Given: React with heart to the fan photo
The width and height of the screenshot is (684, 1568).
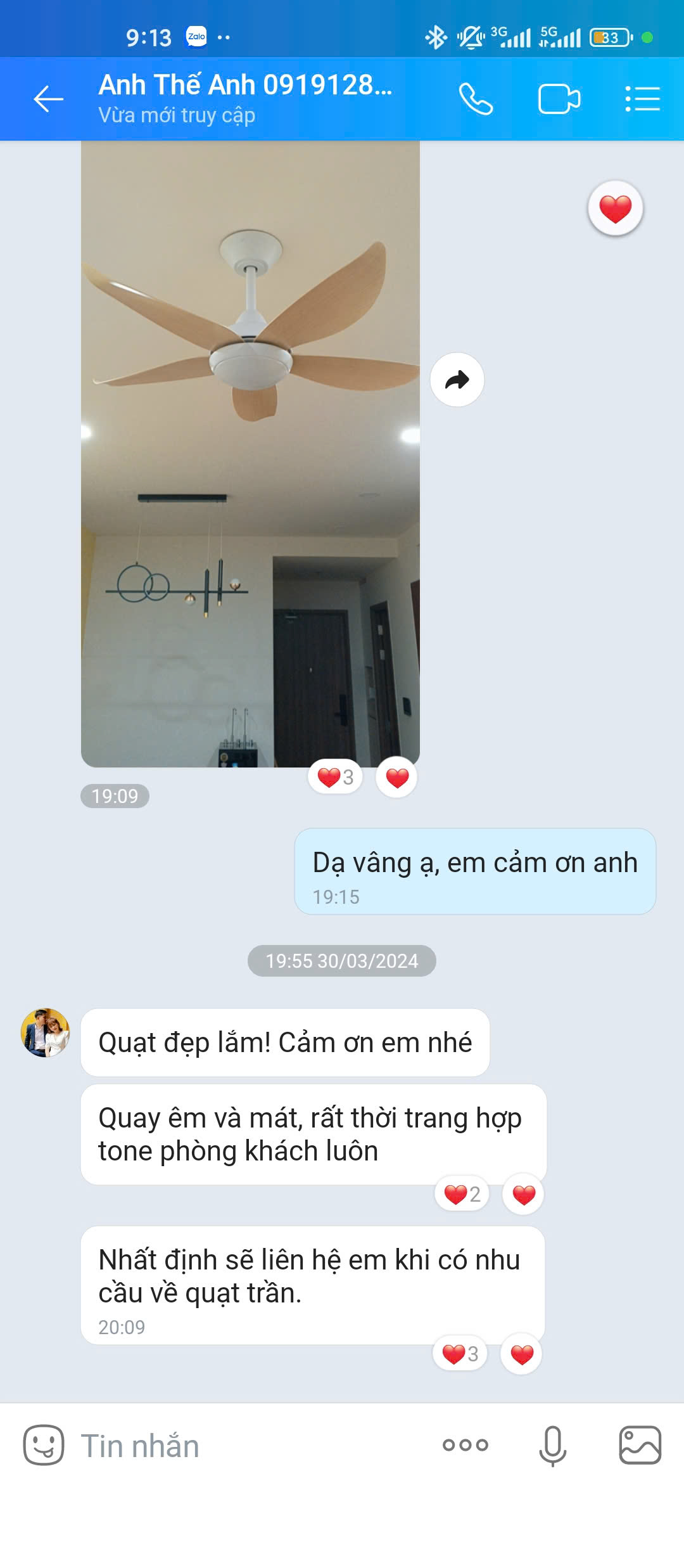Looking at the screenshot, I should tap(397, 778).
